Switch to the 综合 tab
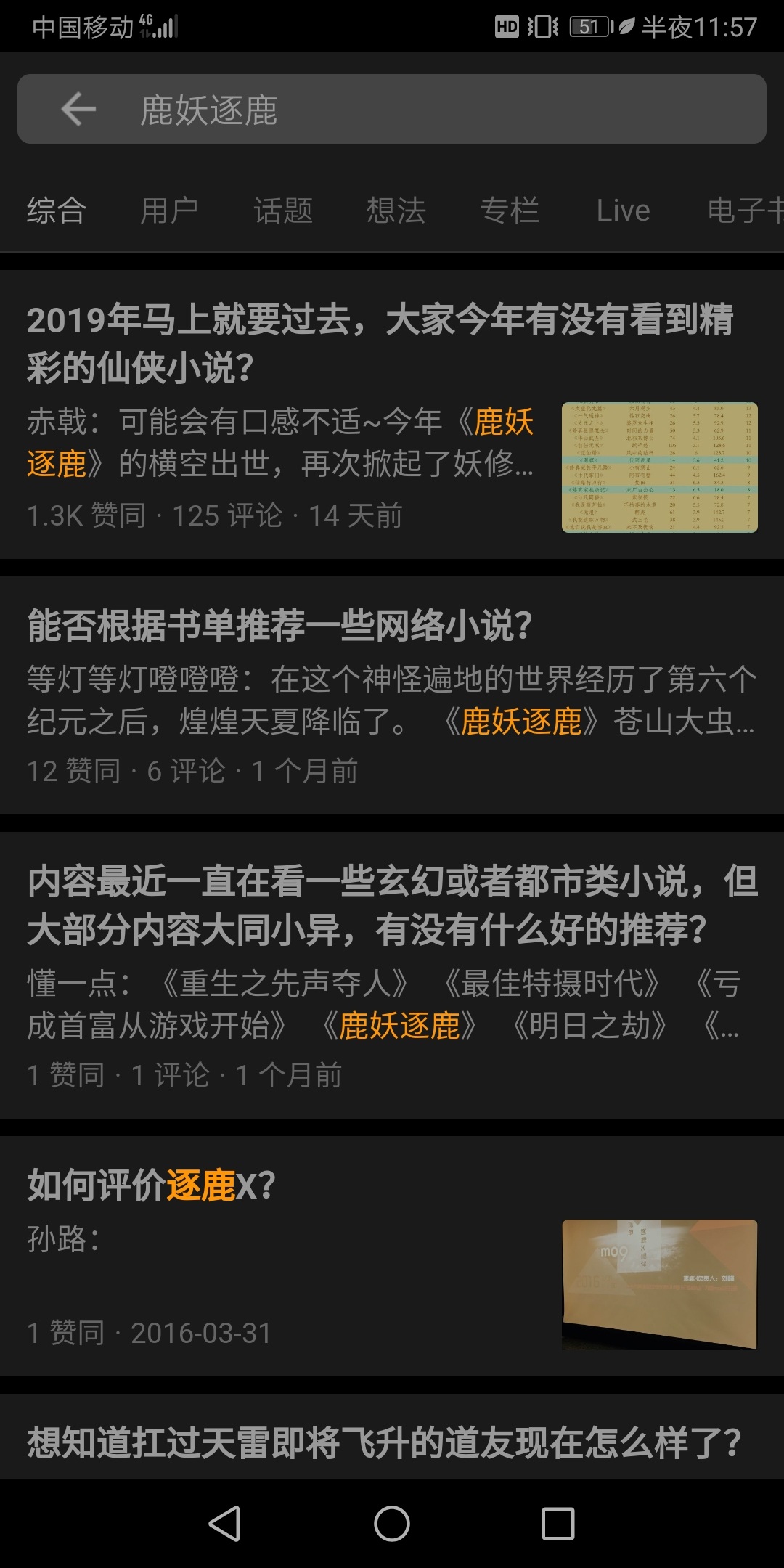 point(57,211)
